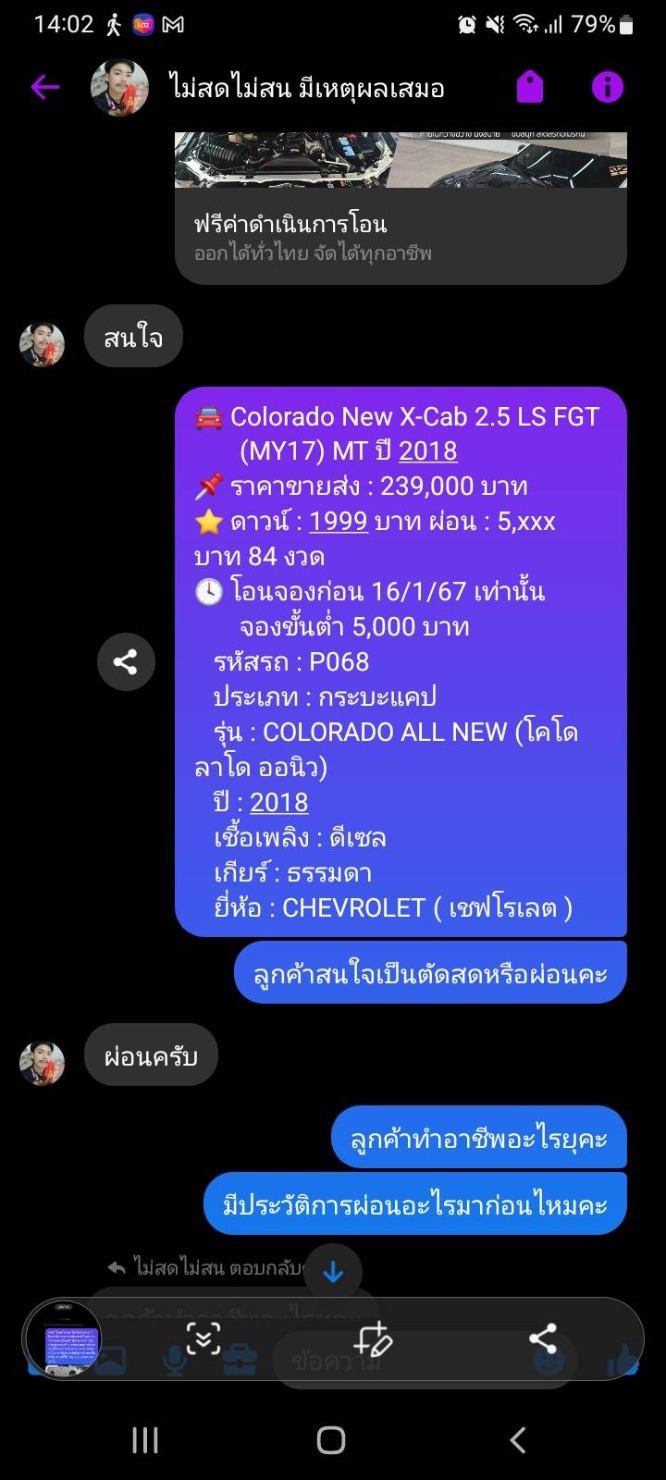Open the contact profile at the chat header
This screenshot has width=666, height=1480.
click(120, 88)
